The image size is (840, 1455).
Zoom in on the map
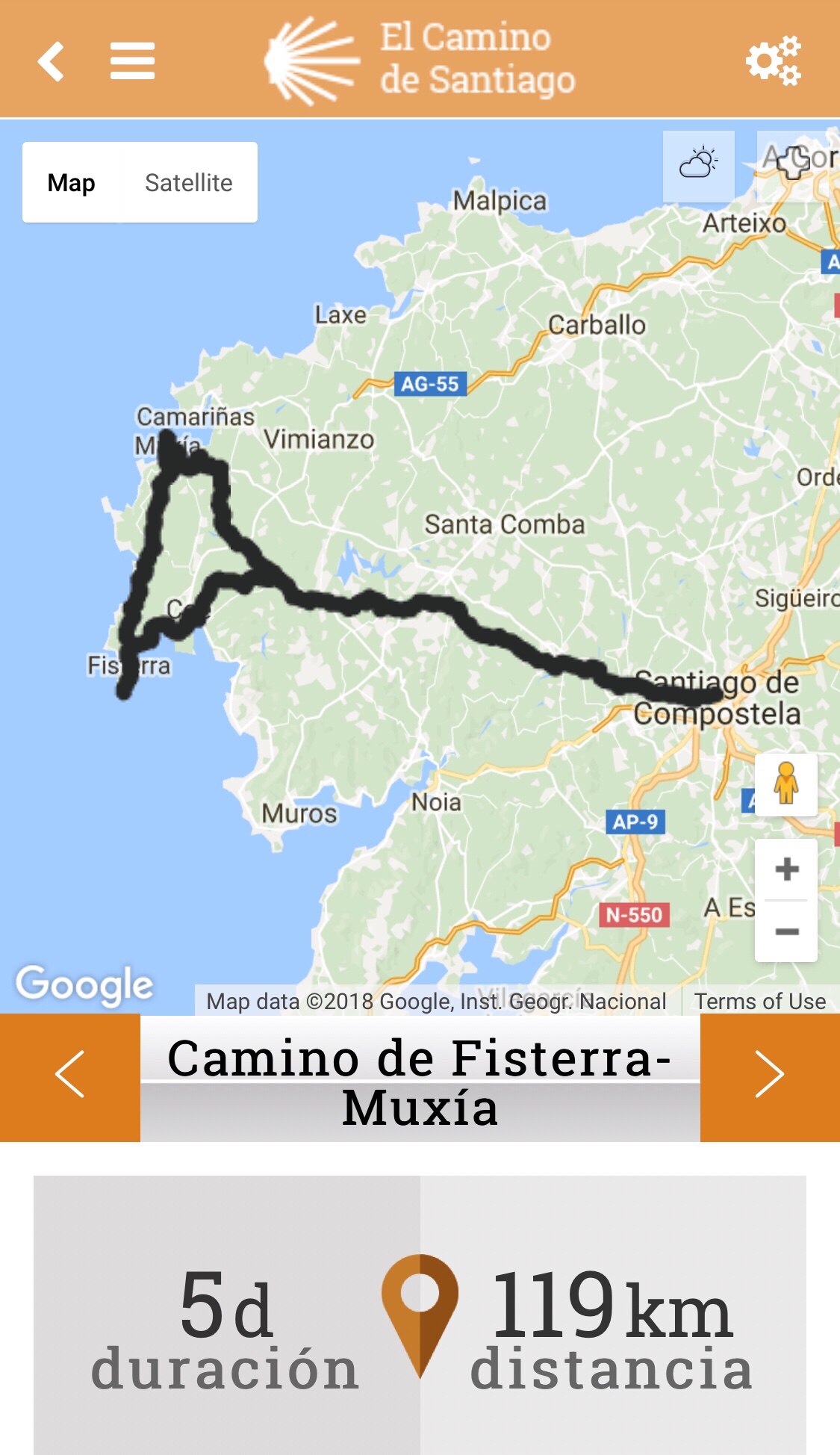[786, 869]
